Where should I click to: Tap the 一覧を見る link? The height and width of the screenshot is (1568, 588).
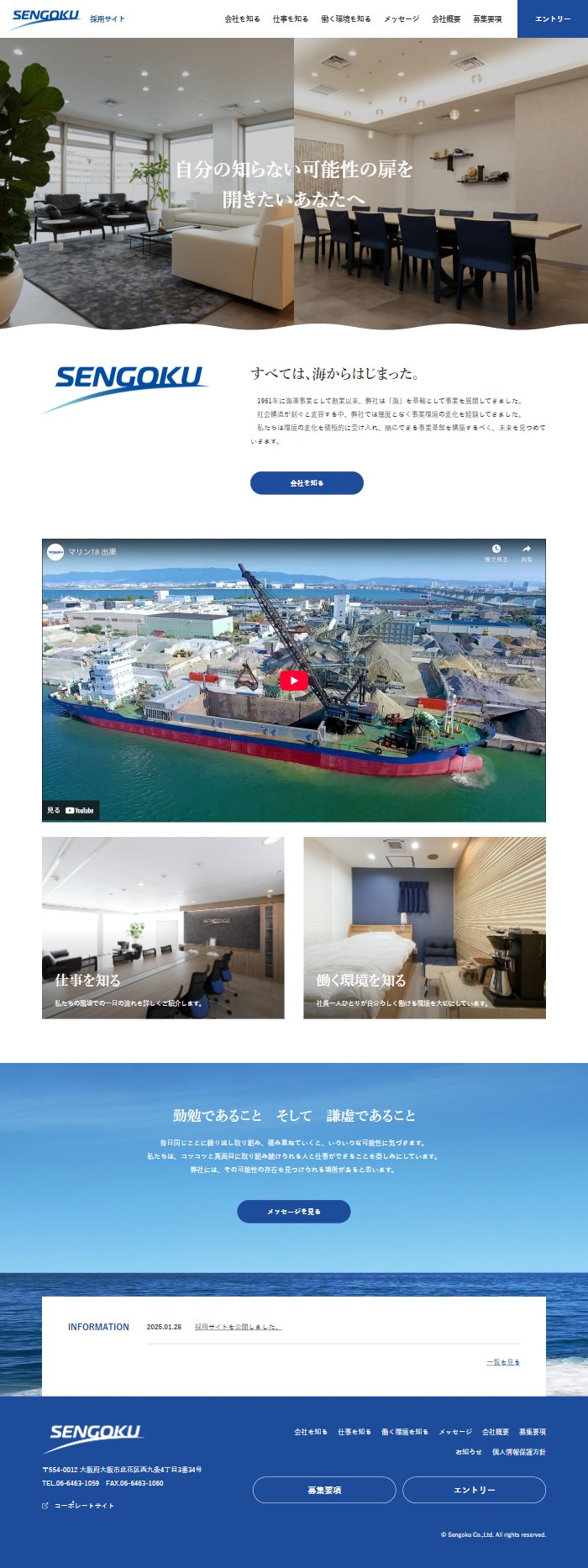tap(503, 1362)
